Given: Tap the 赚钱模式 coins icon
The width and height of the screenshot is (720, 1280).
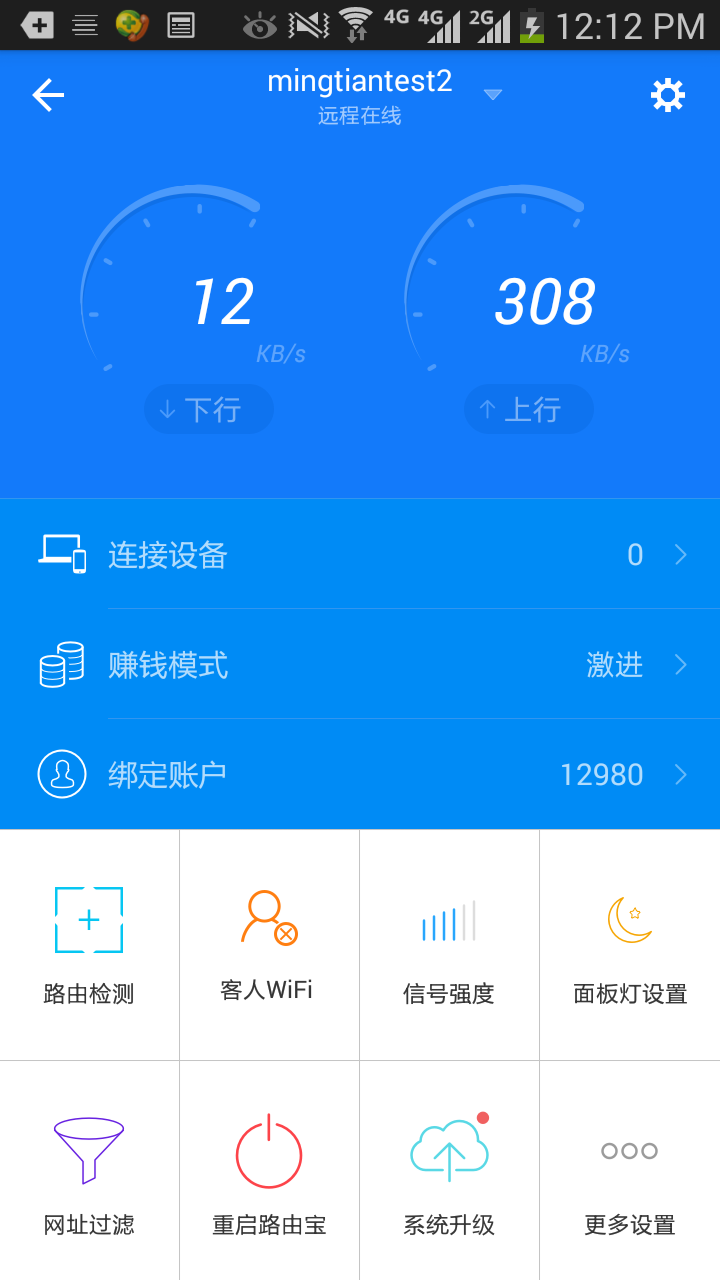Looking at the screenshot, I should pyautogui.click(x=61, y=664).
